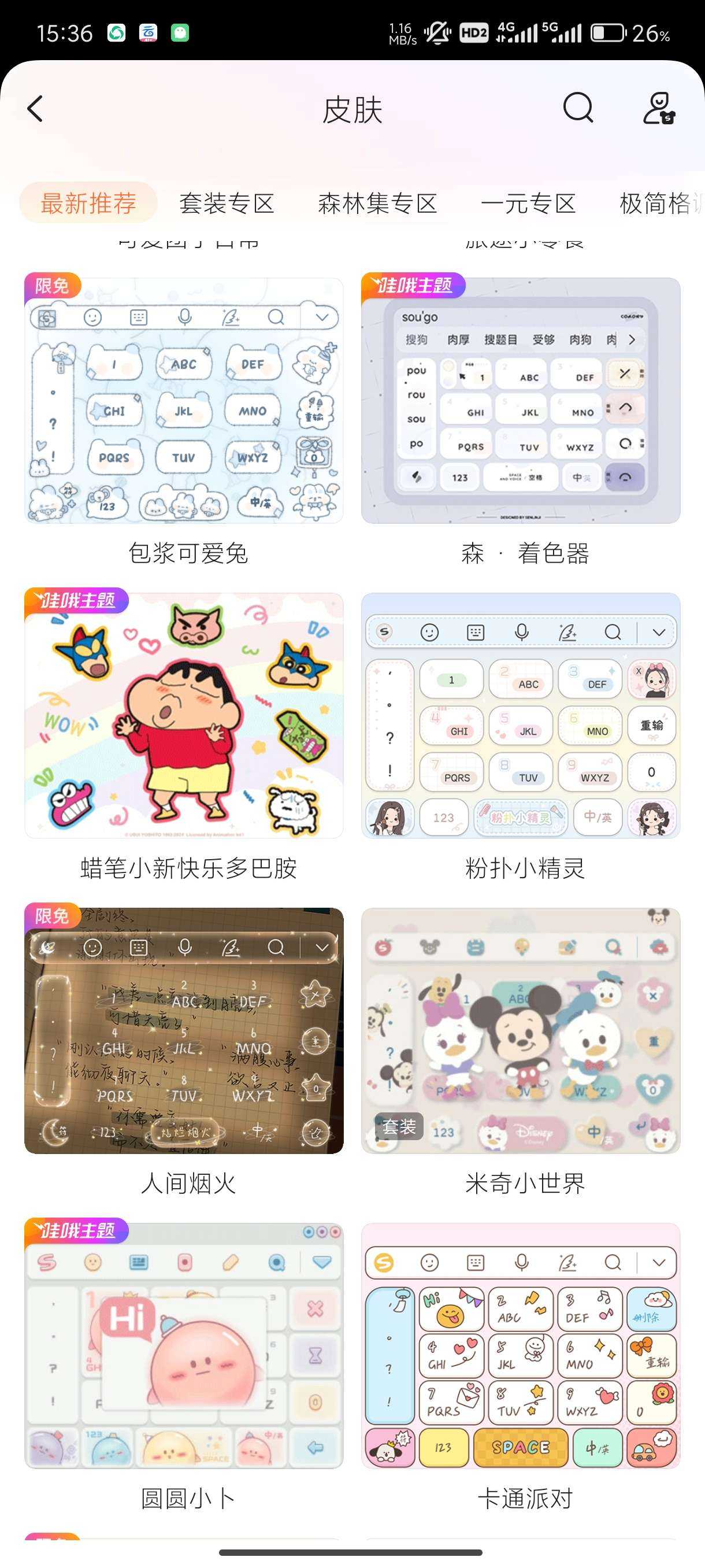Screen dimensions: 705x1568
Task: View the 人间烟火 skin
Action: pos(184,1030)
